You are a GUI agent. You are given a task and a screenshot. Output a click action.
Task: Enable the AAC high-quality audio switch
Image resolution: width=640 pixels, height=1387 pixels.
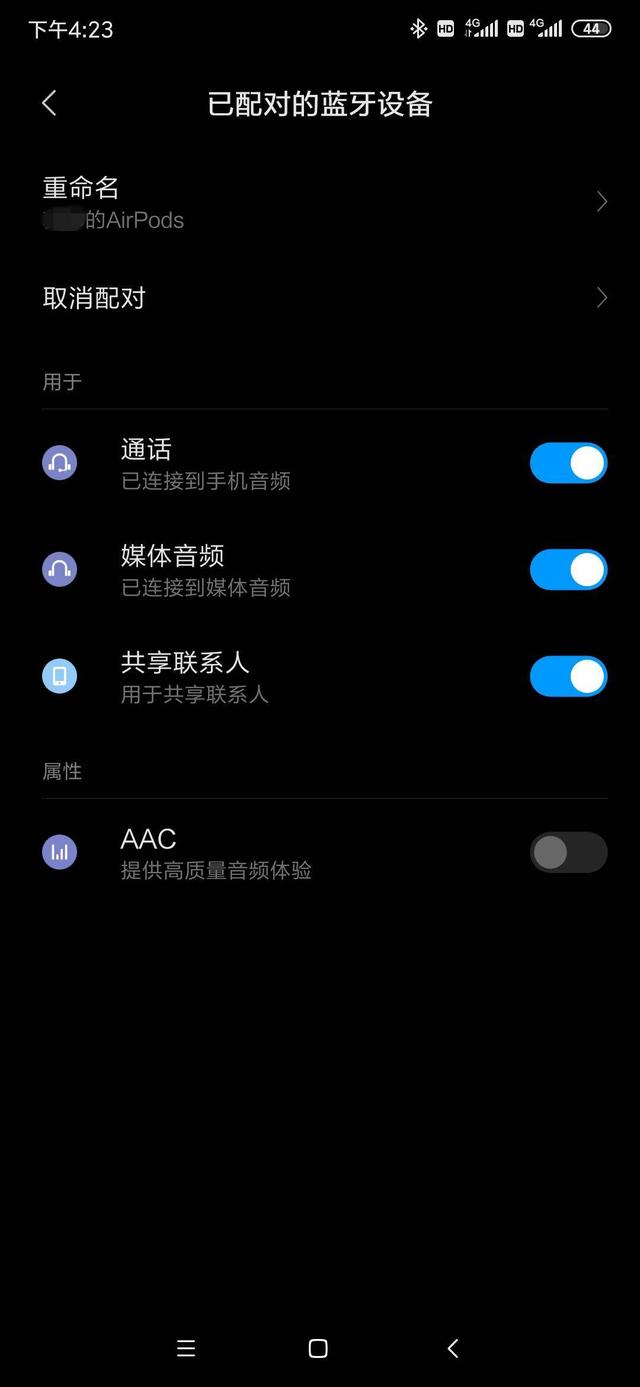coord(567,853)
